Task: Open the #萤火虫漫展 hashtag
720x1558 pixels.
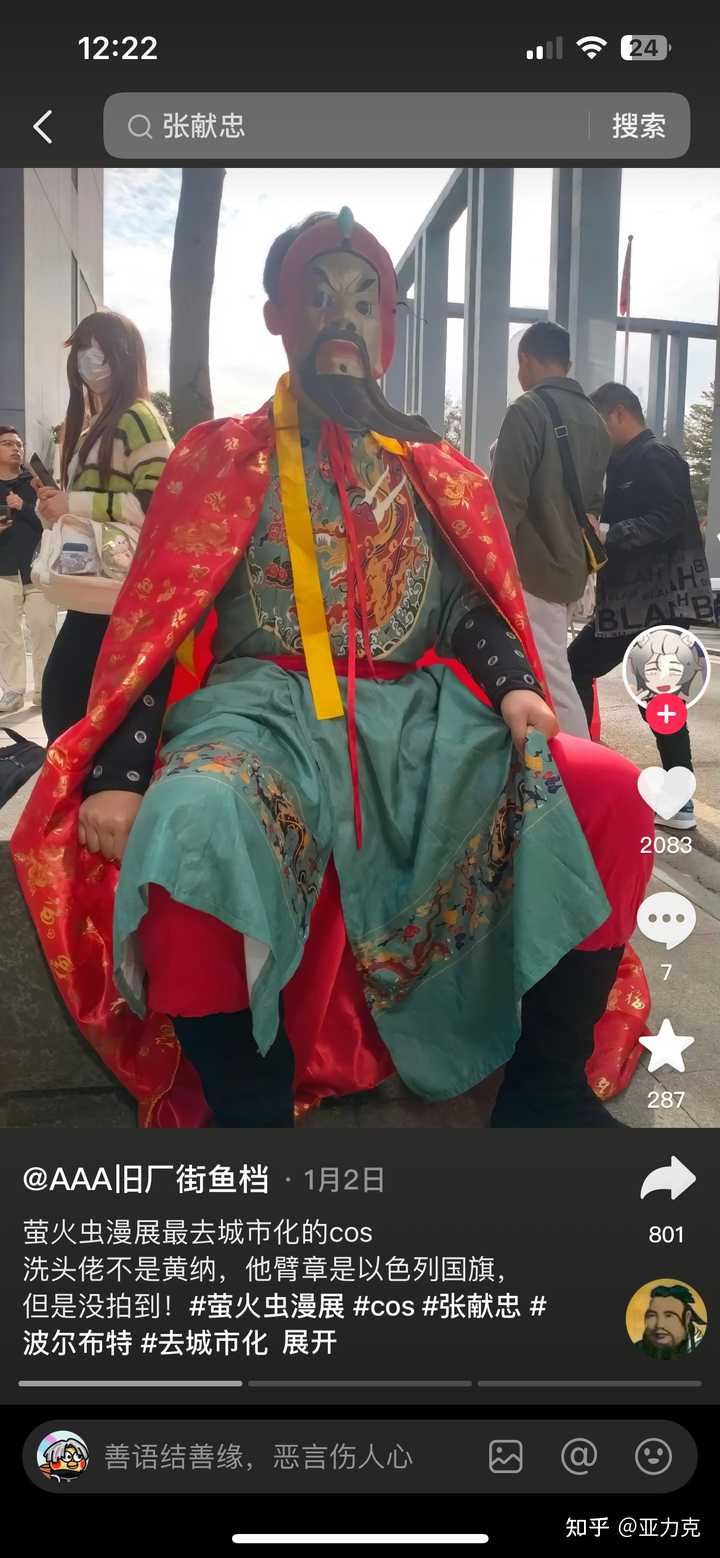Action: tap(266, 1306)
